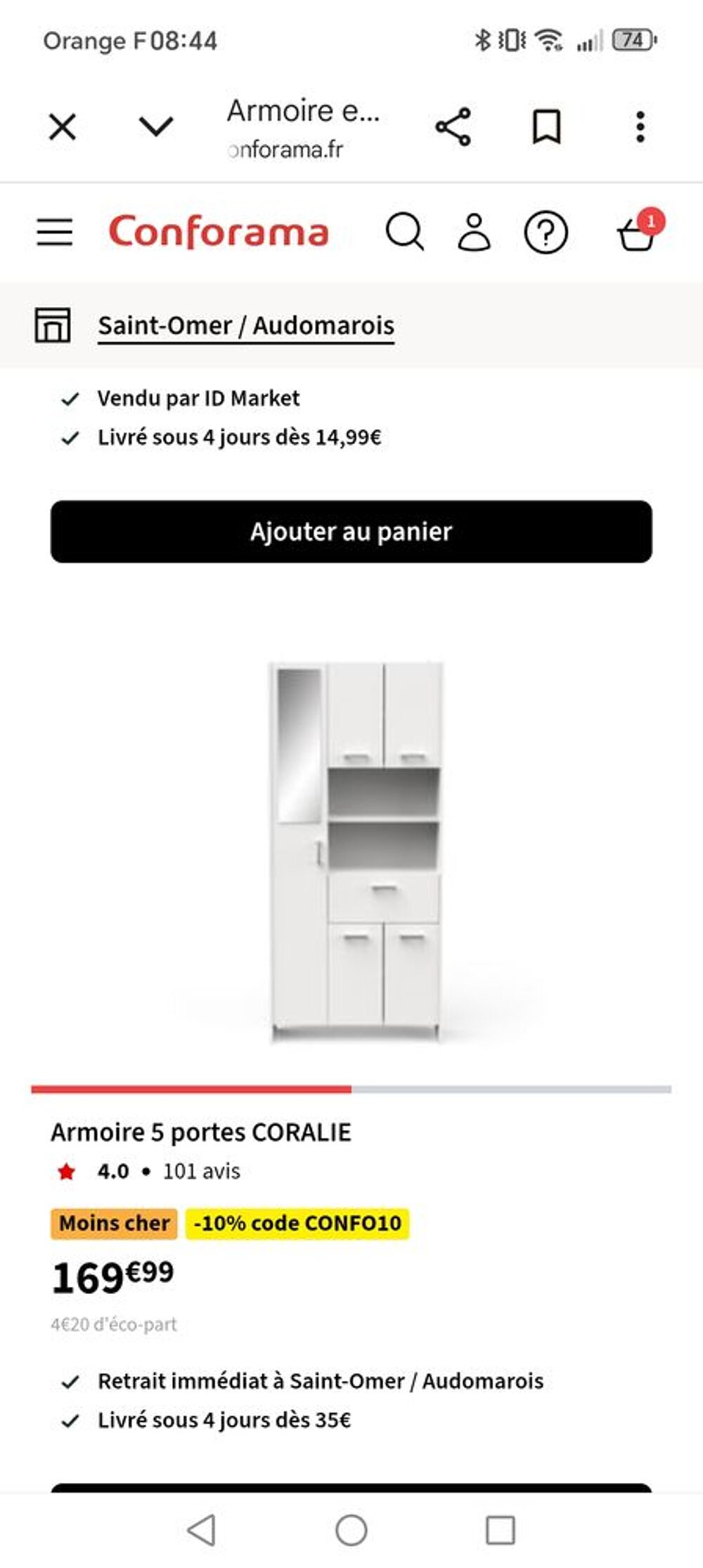Change the Saint-Omer / Audomarois store
Image resolution: width=703 pixels, height=1568 pixels.
pyautogui.click(x=246, y=326)
